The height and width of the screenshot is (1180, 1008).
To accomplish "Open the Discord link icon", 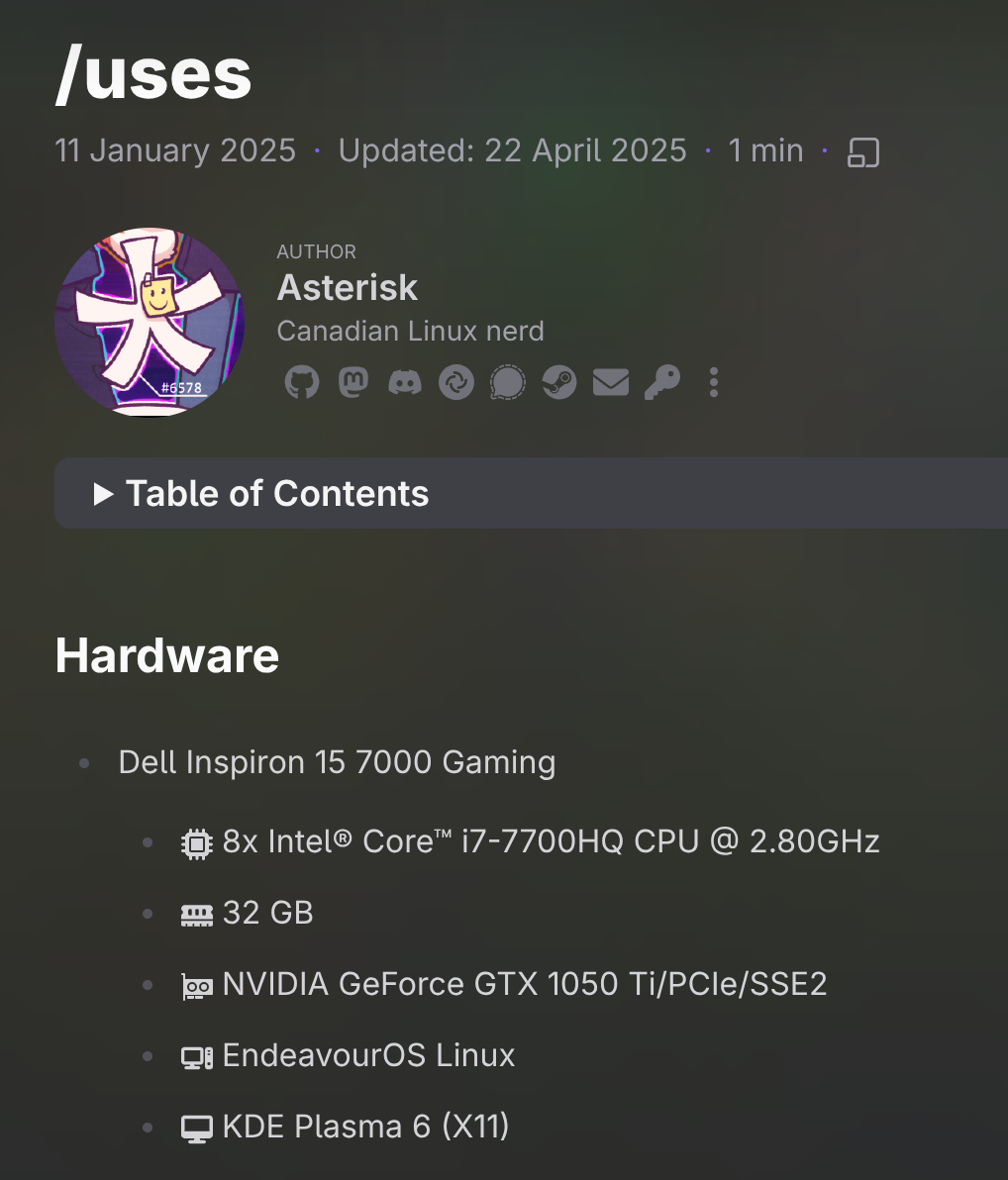I will coord(405,382).
